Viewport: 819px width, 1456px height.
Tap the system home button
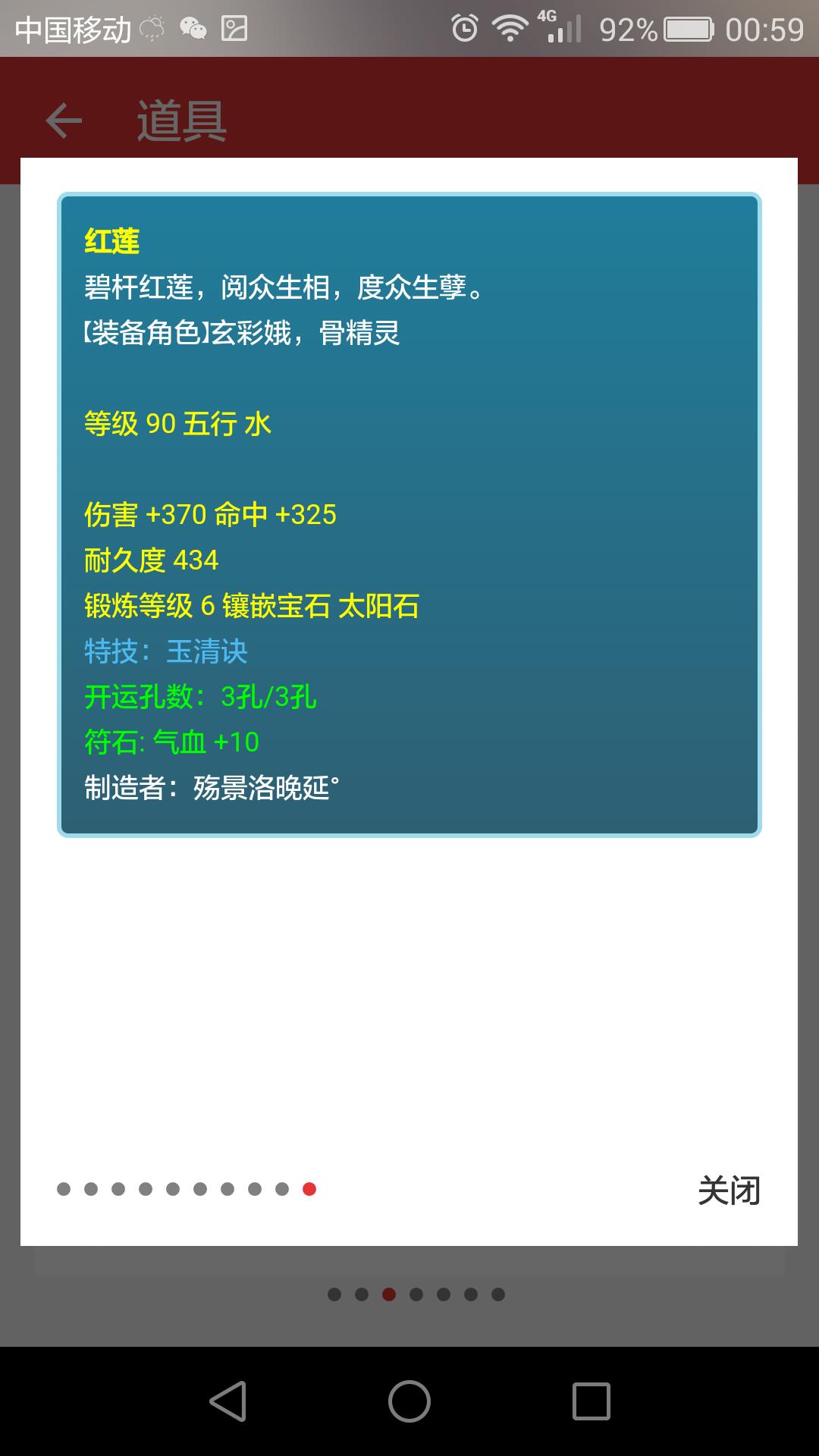(x=409, y=1401)
